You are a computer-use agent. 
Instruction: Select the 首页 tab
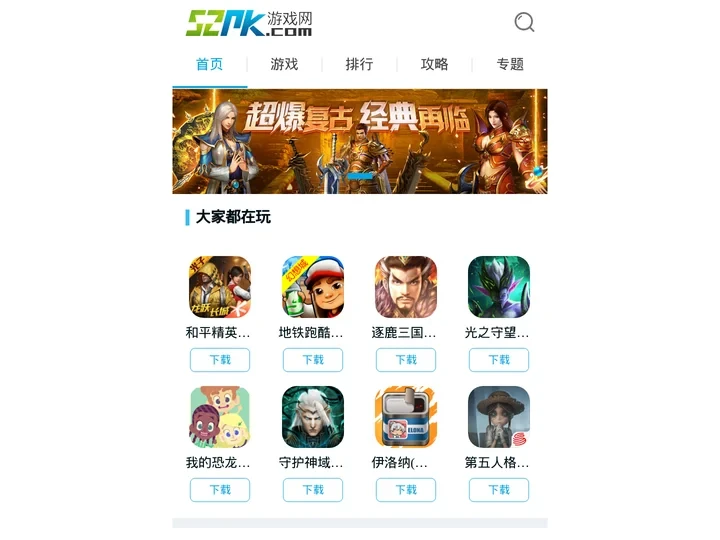coord(209,64)
